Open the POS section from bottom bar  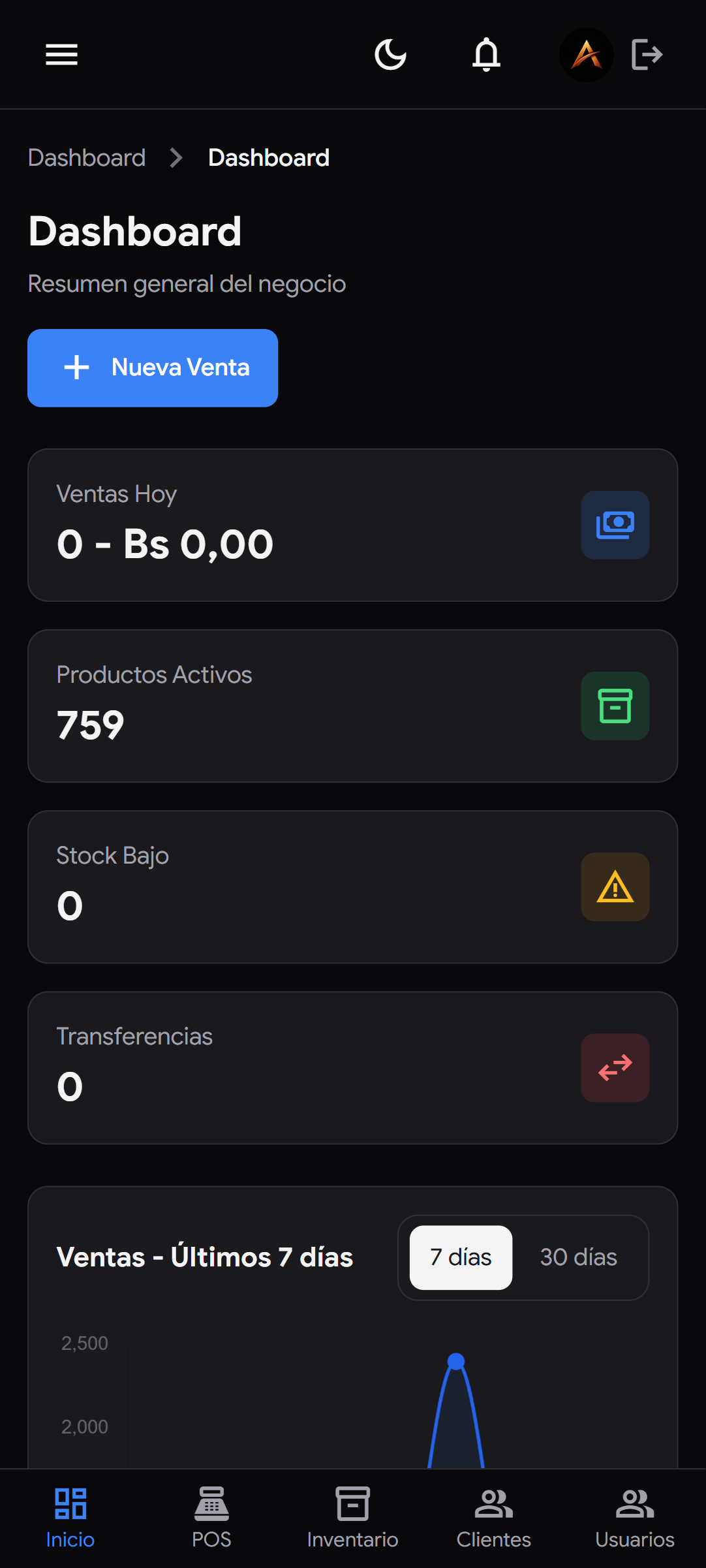(x=211, y=1514)
